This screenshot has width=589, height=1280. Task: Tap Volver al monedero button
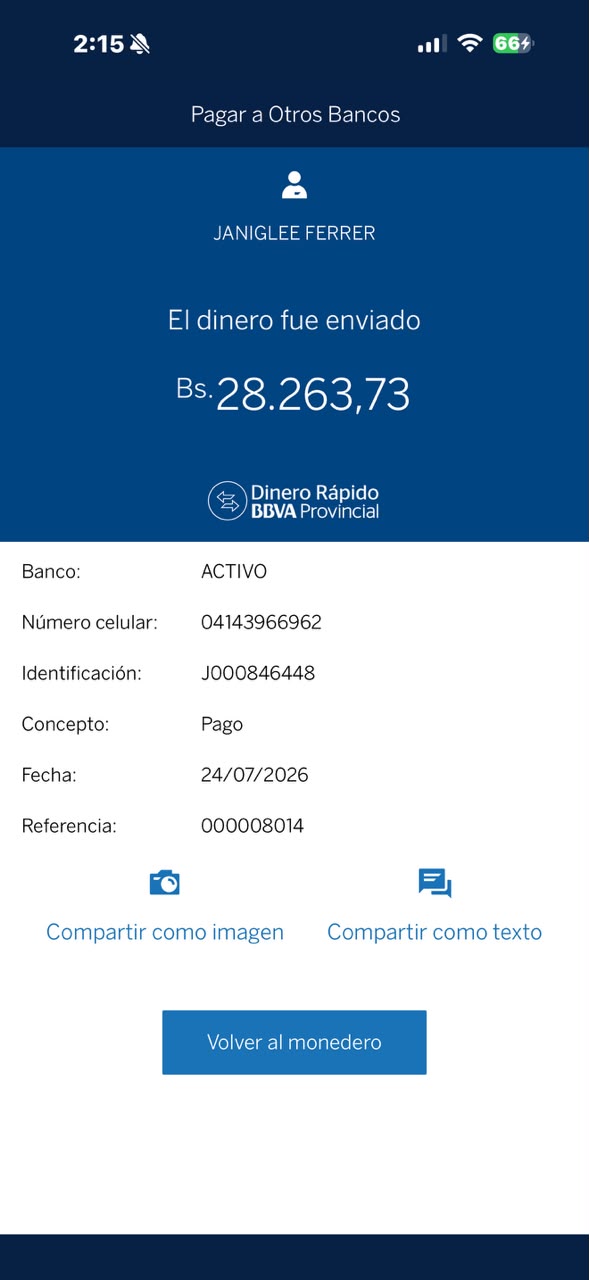pos(294,1042)
